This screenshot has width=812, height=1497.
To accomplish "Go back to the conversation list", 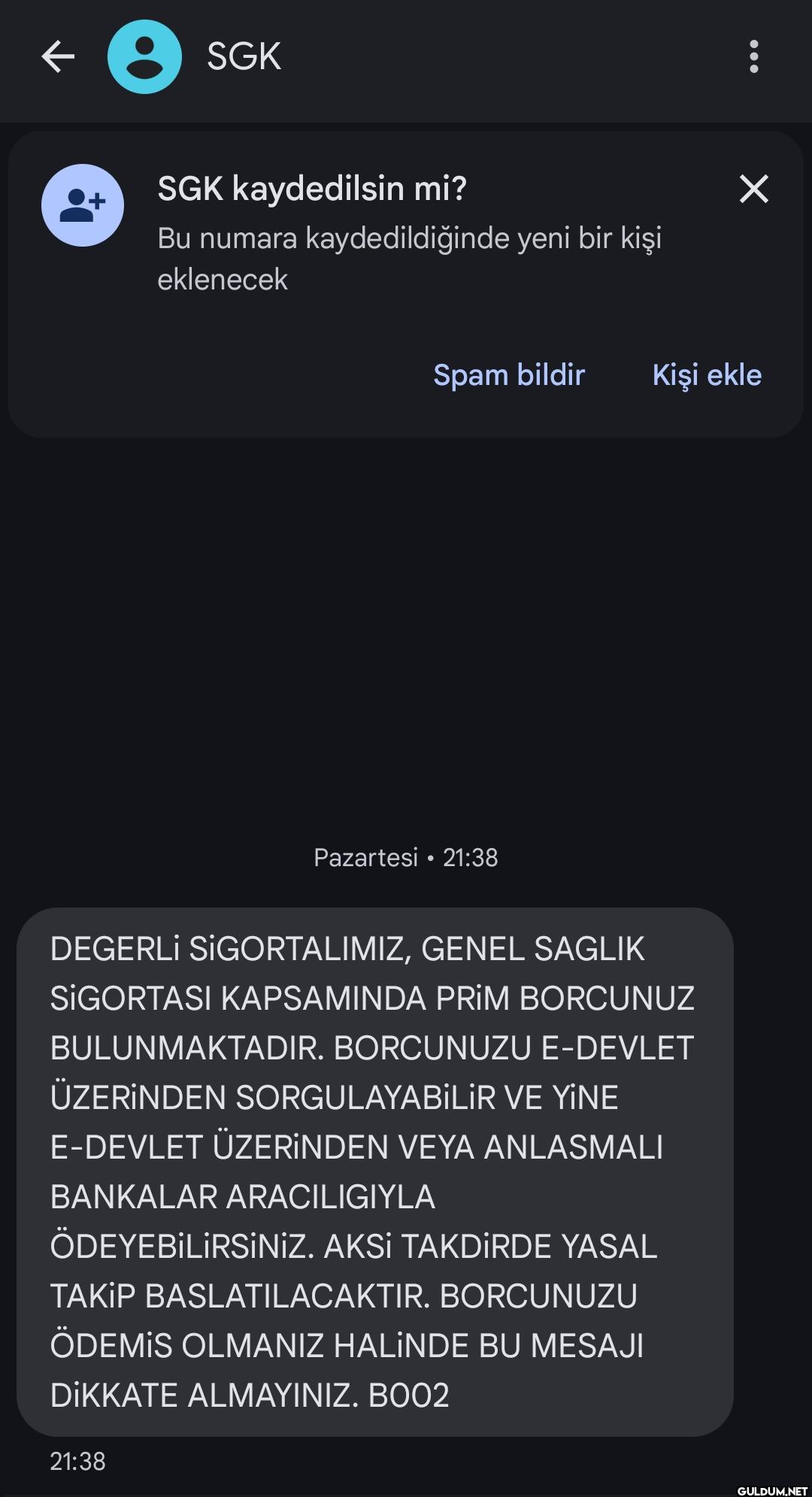I will [x=58, y=57].
